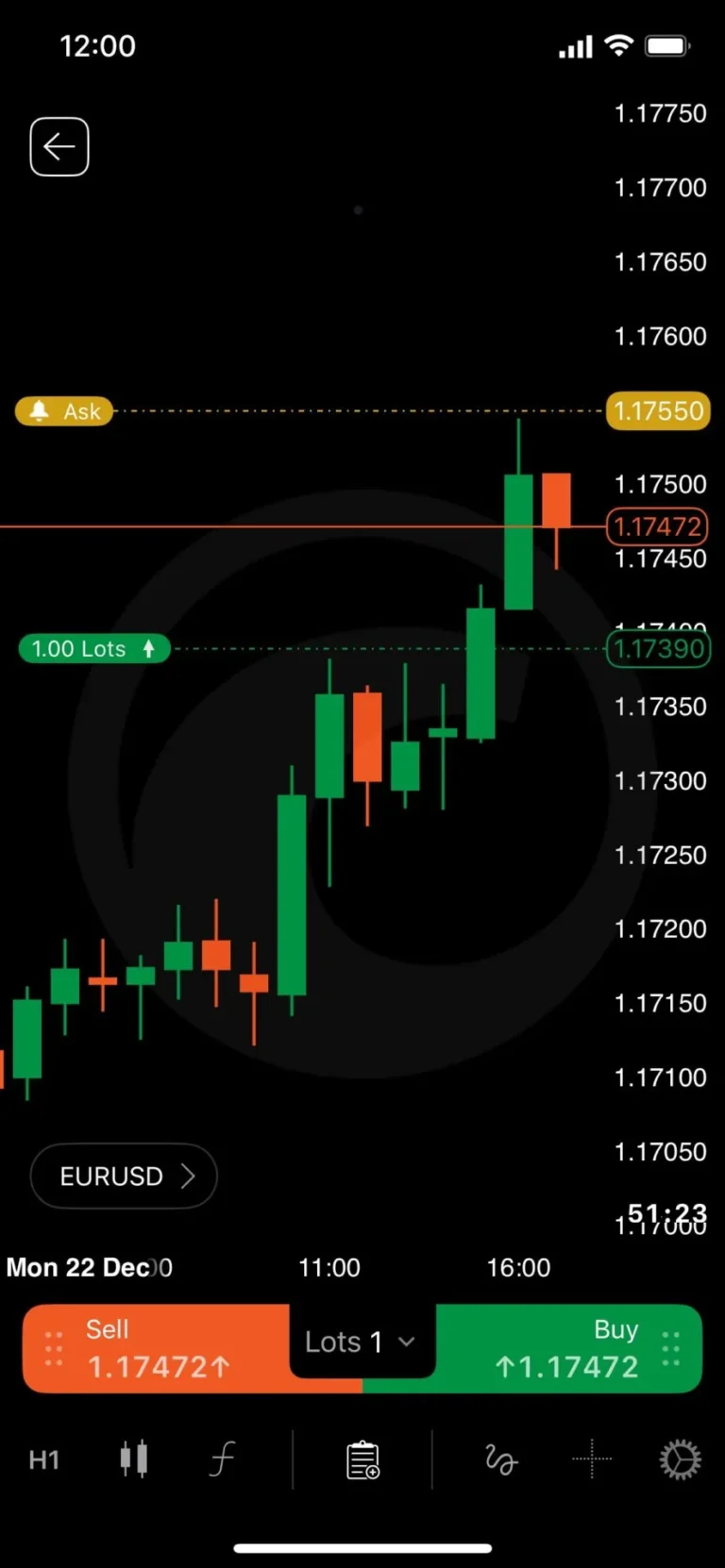Open indicators with the function icon
The width and height of the screenshot is (725, 1568).
222,1459
